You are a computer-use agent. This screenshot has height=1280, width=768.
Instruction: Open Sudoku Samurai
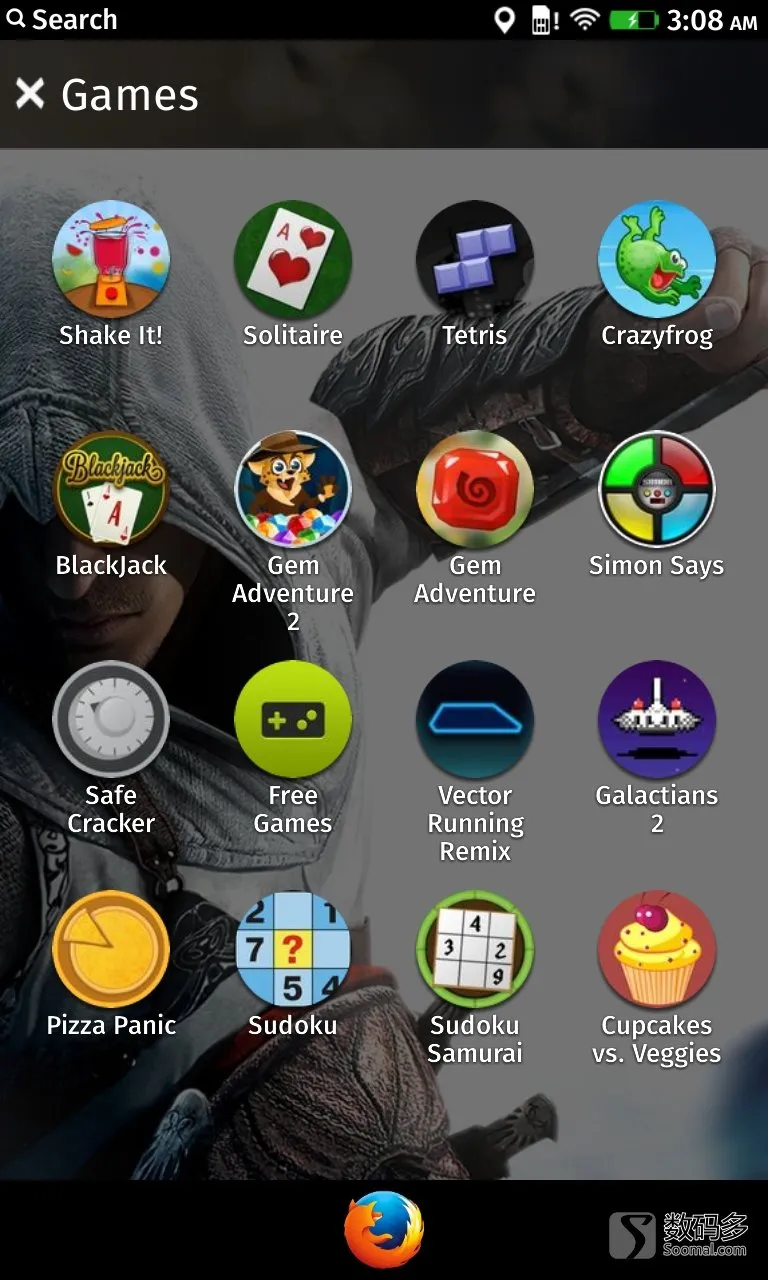(475, 950)
